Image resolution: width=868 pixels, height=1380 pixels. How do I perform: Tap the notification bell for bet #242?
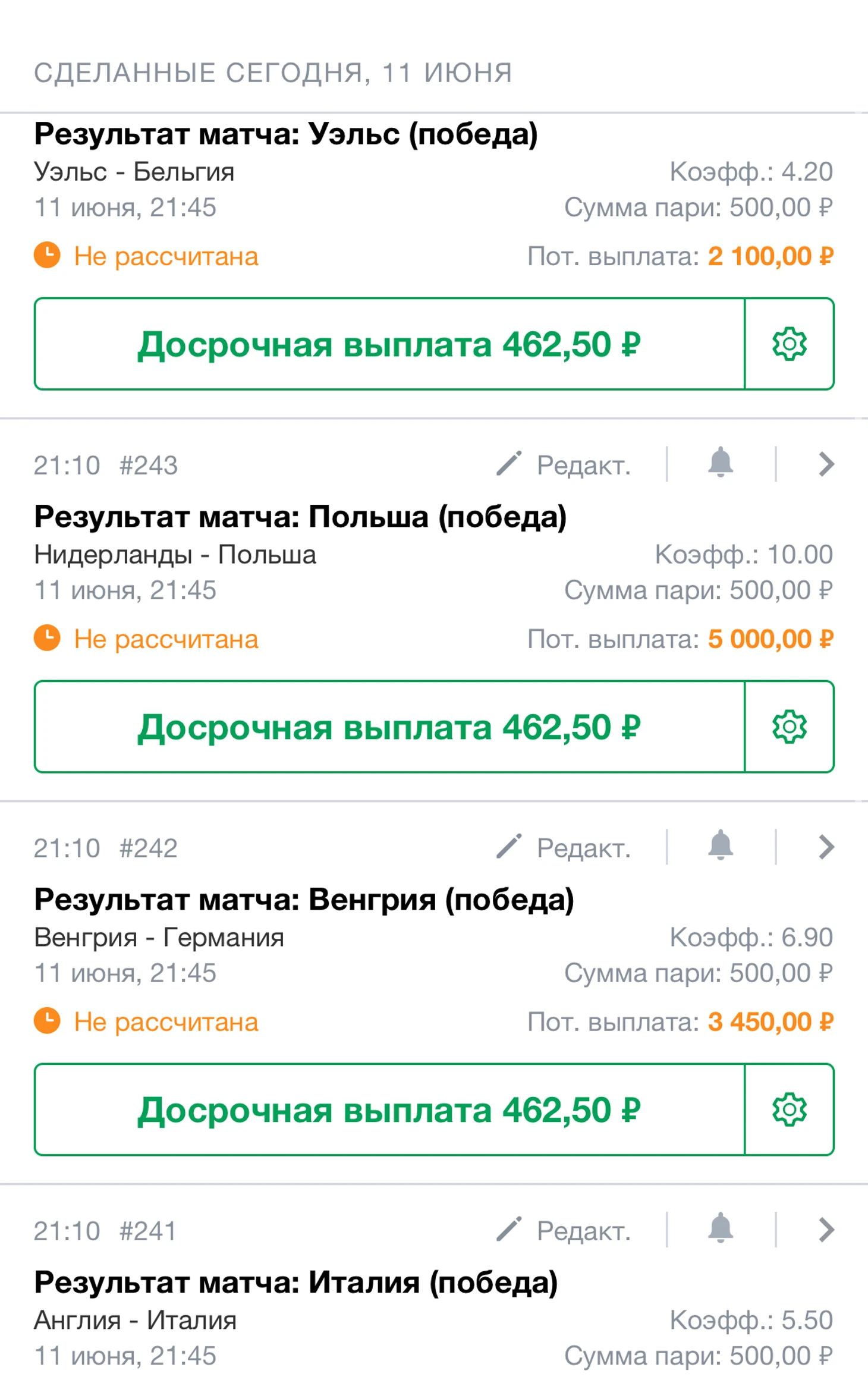click(x=721, y=846)
